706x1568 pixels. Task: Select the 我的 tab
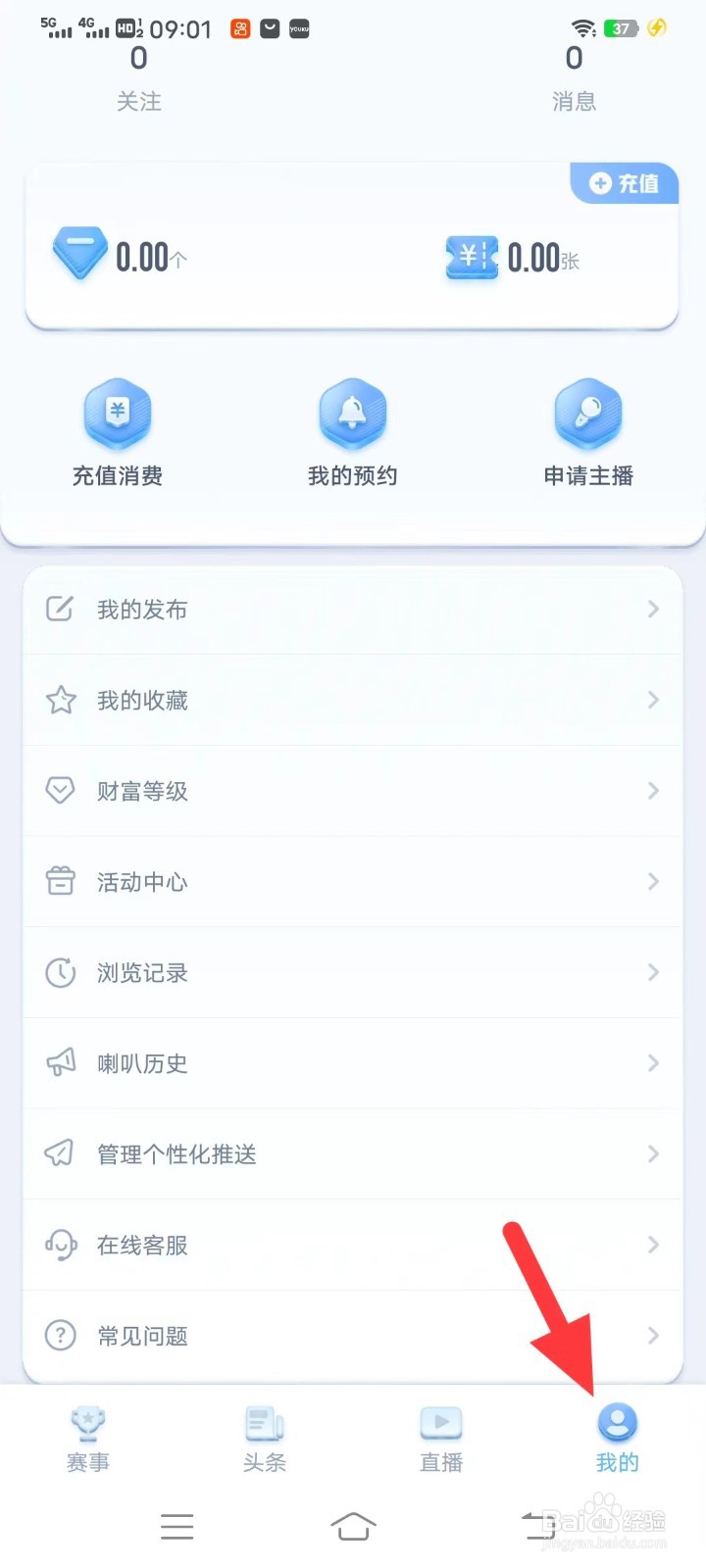point(618,1439)
